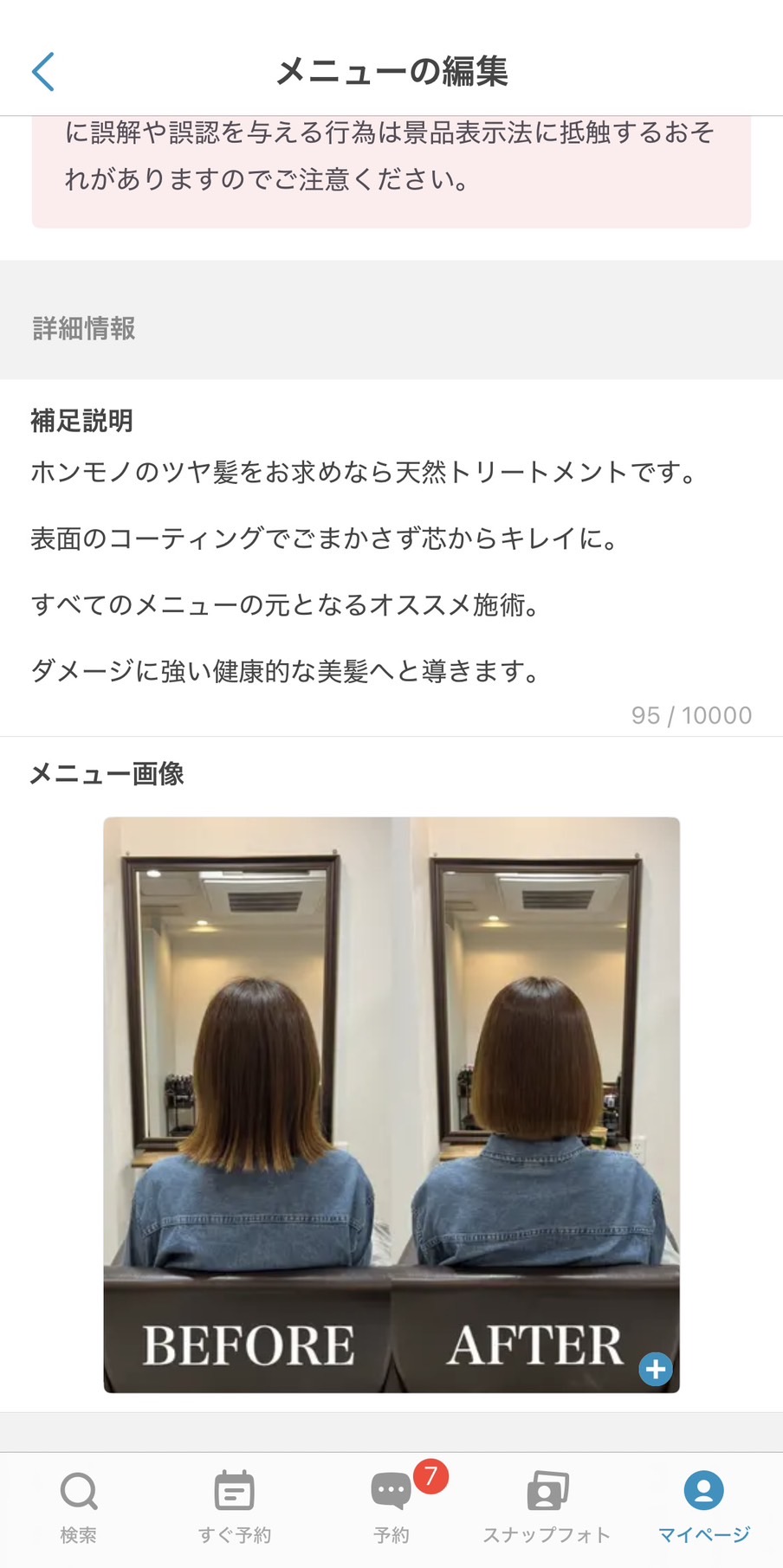Switch to the 検索 tab
This screenshot has height=1568, width=783.
click(x=78, y=1507)
